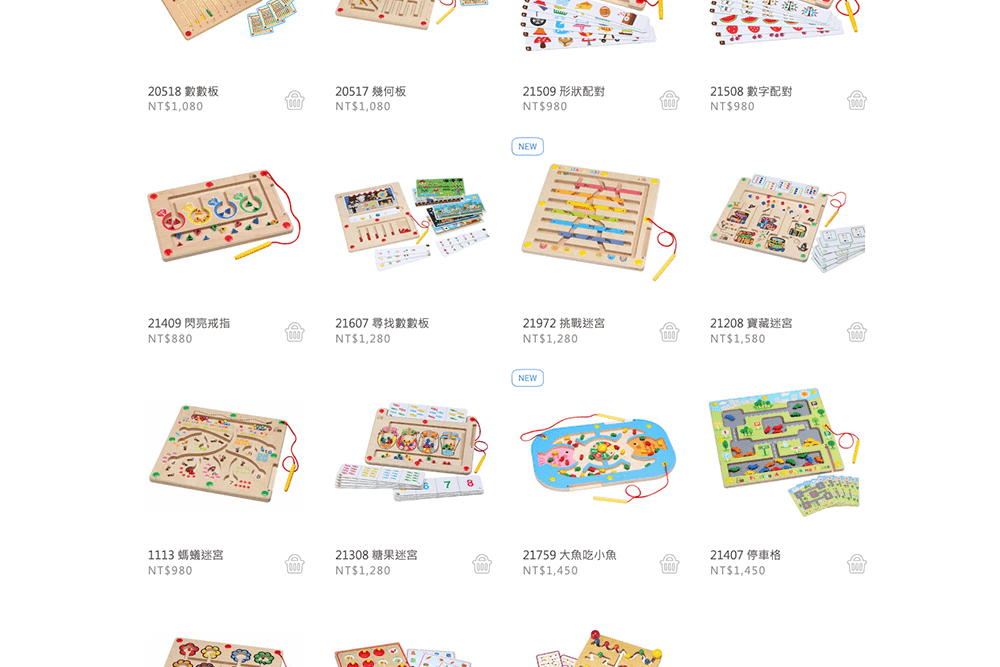
Task: Add 20518 數數板 to basket
Action: 294,100
